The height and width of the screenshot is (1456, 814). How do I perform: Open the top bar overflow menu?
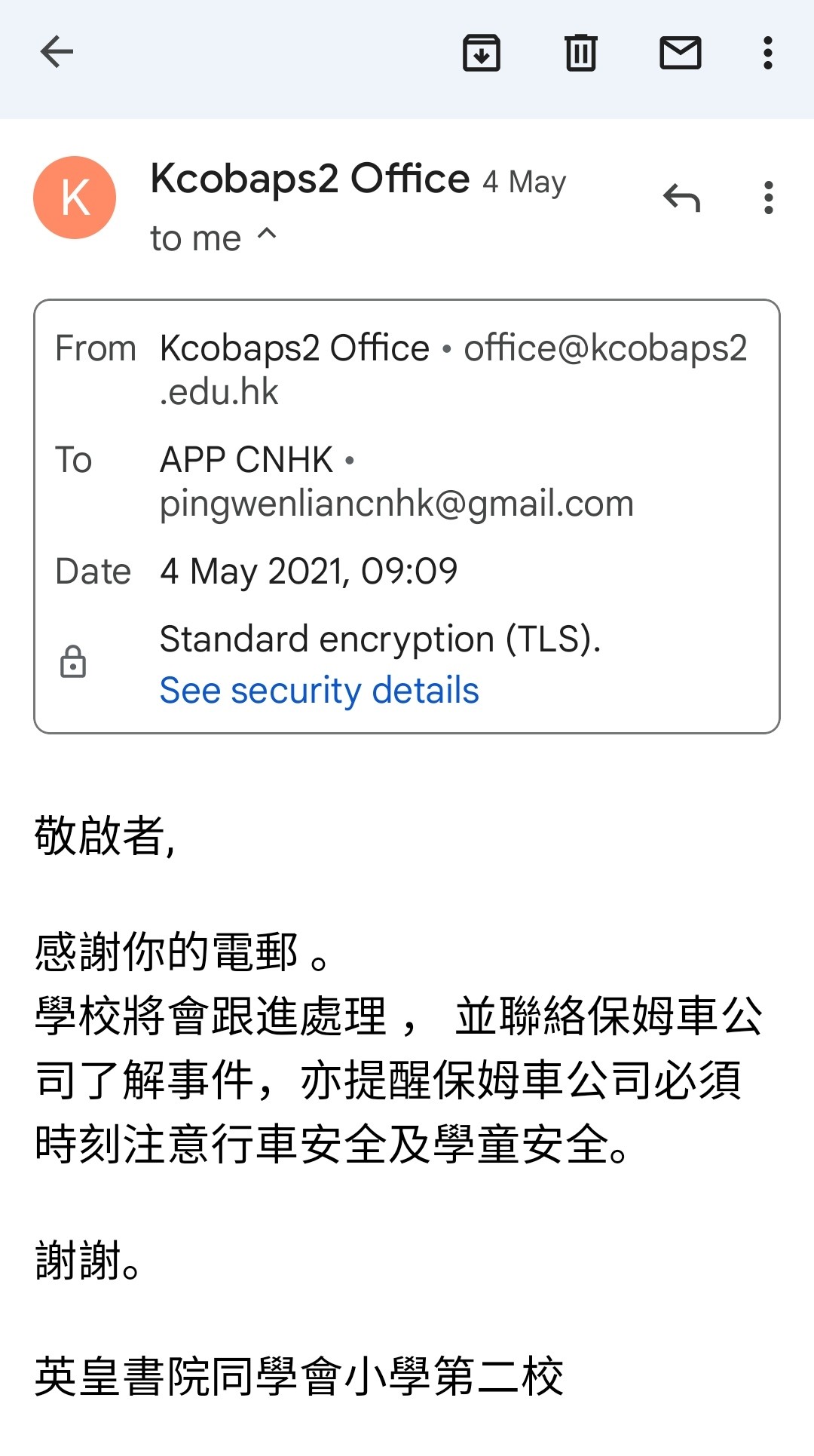[x=768, y=53]
